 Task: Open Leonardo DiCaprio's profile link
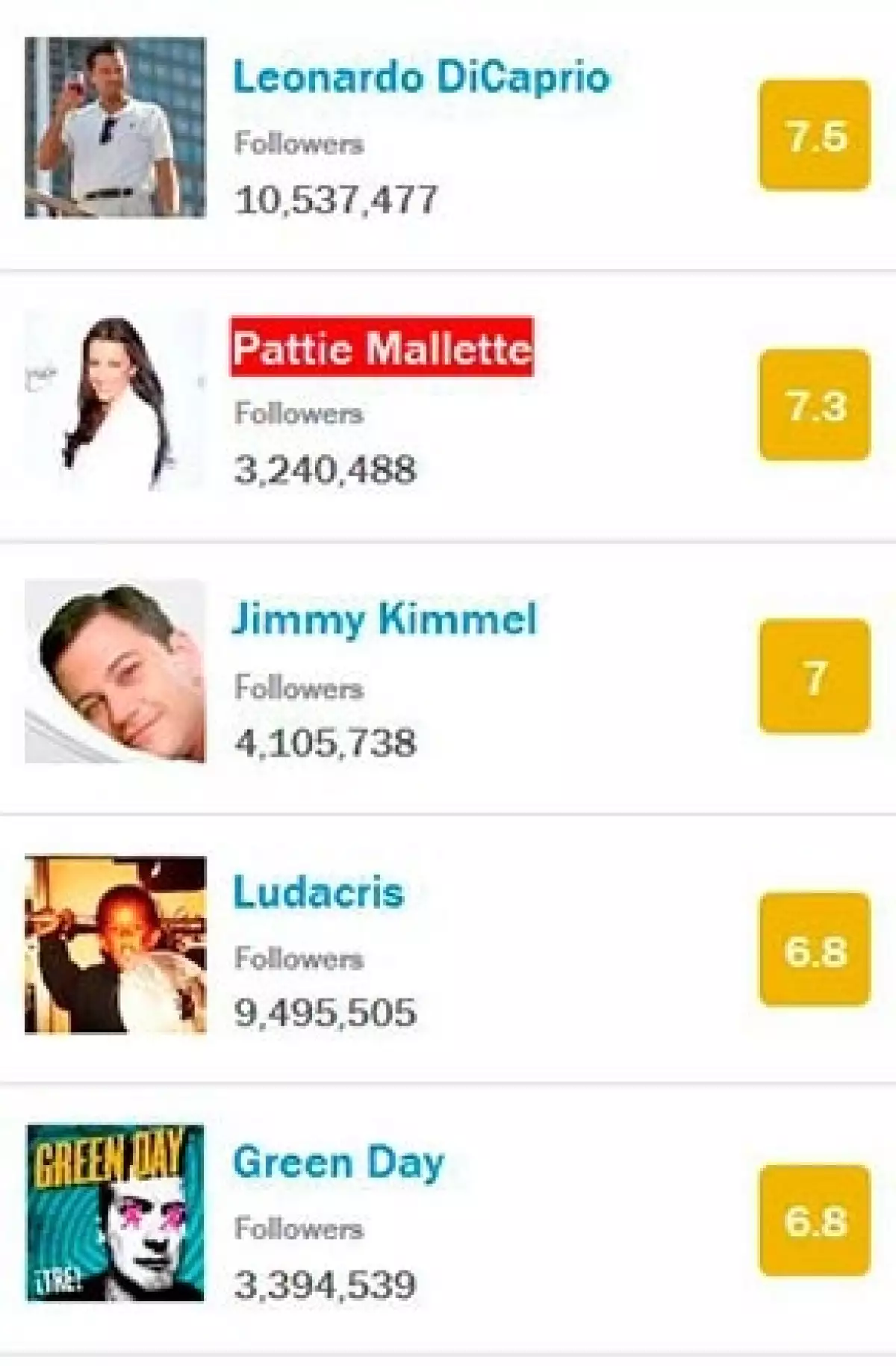click(x=421, y=78)
